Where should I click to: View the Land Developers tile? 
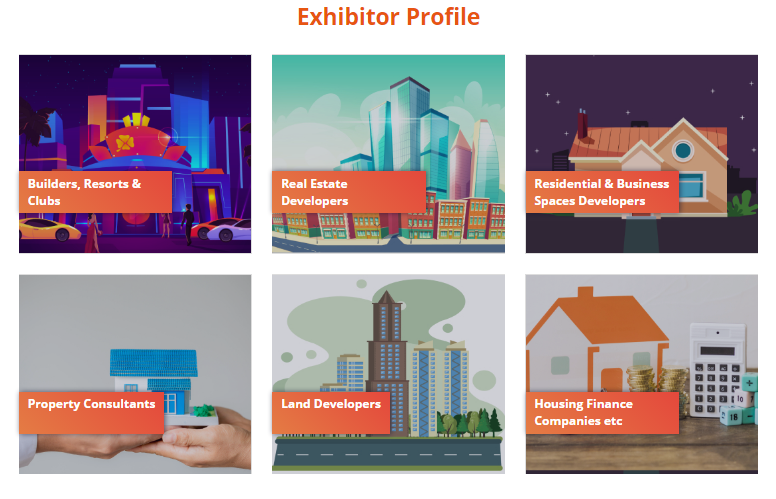tap(388, 373)
